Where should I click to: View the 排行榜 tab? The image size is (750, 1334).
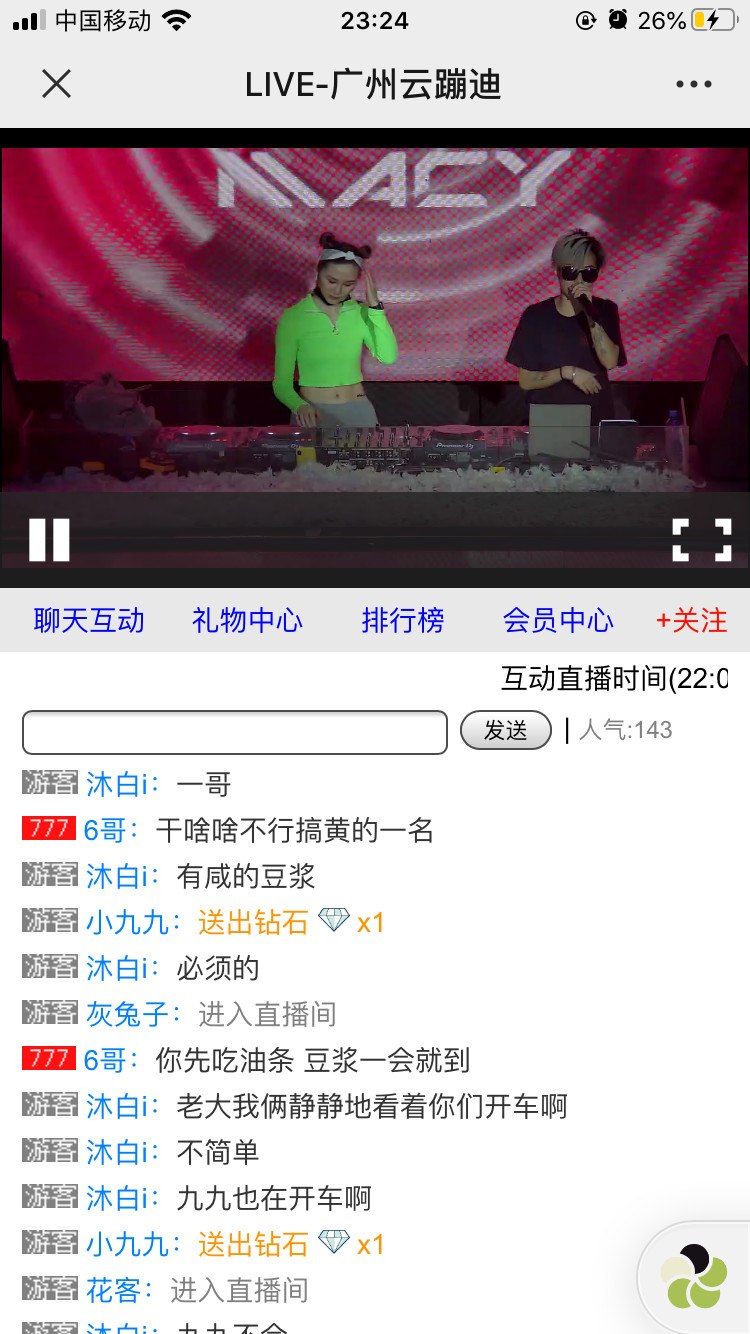pos(402,620)
